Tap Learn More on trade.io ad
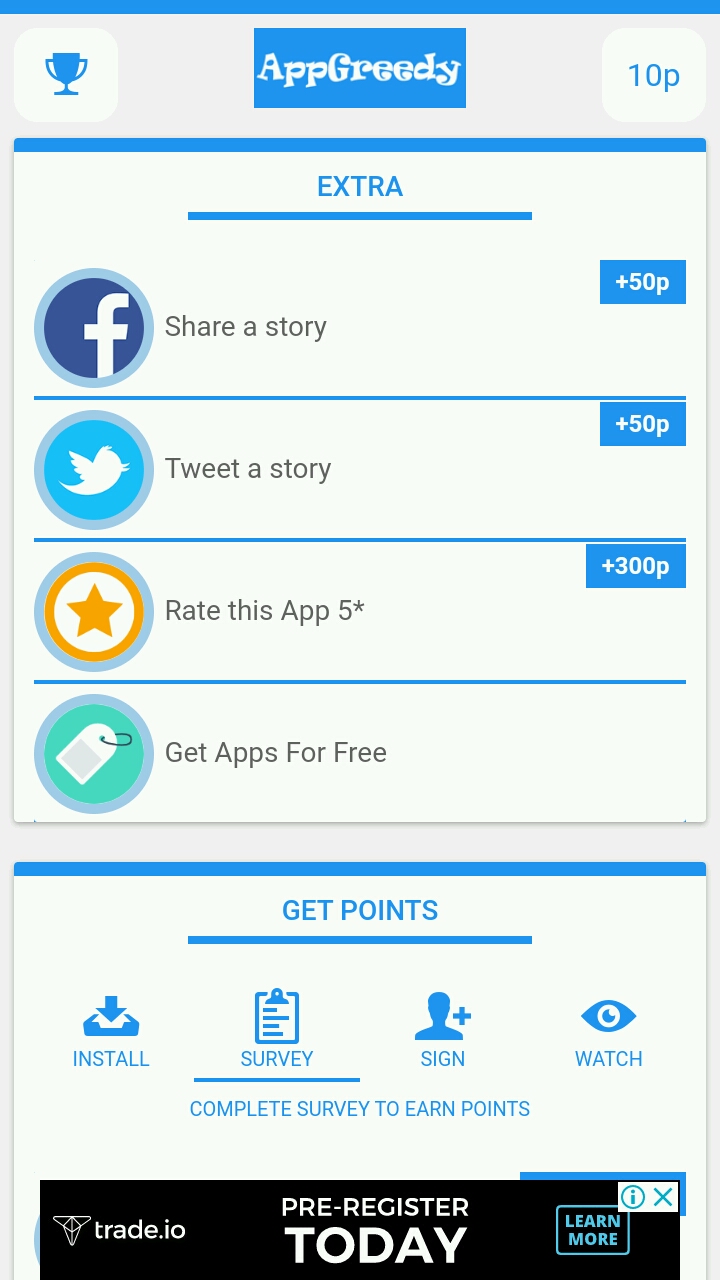The width and height of the screenshot is (720, 1280). (592, 1230)
